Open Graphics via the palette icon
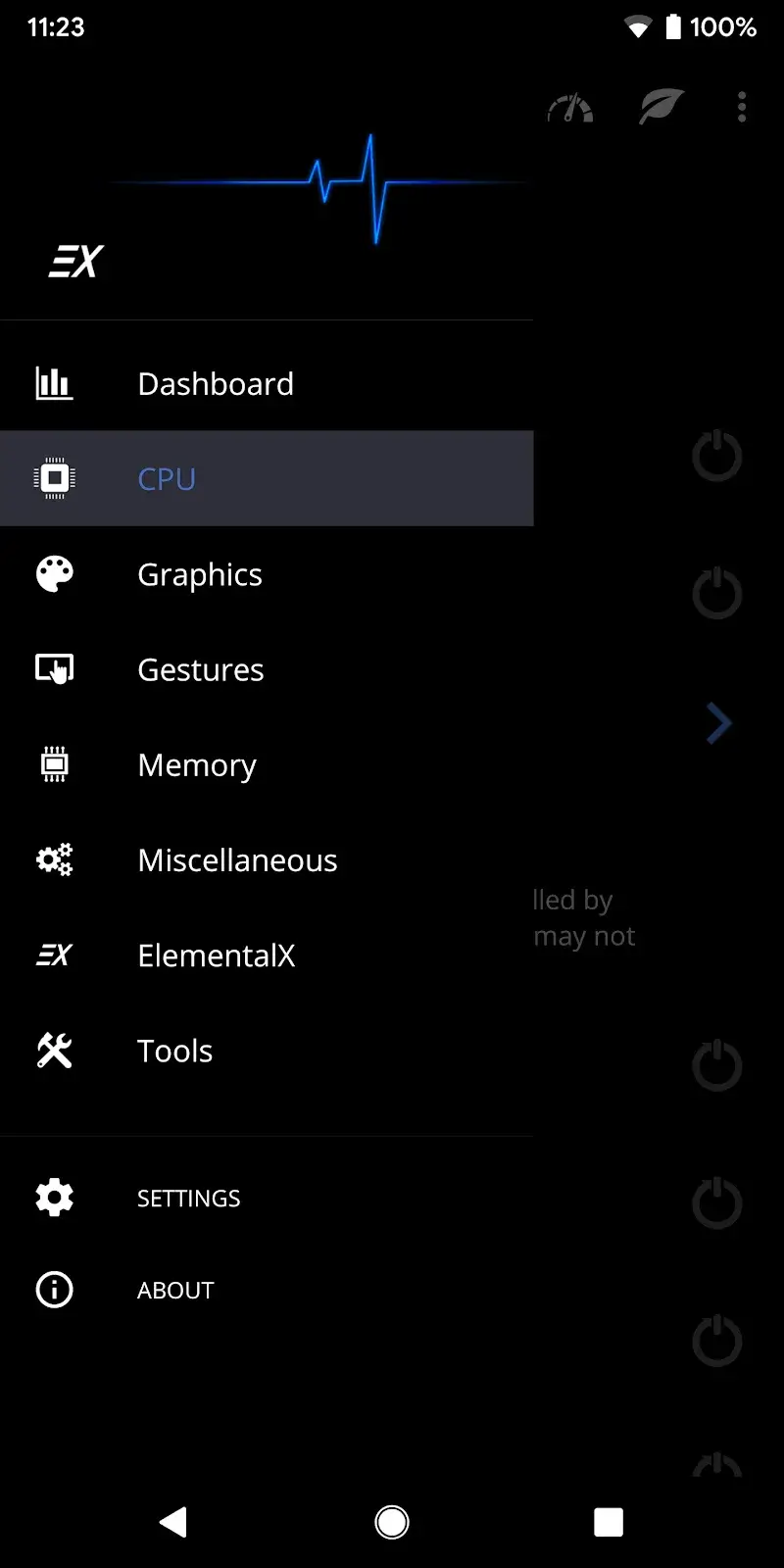Viewport: 784px width, 1568px height. point(54,573)
